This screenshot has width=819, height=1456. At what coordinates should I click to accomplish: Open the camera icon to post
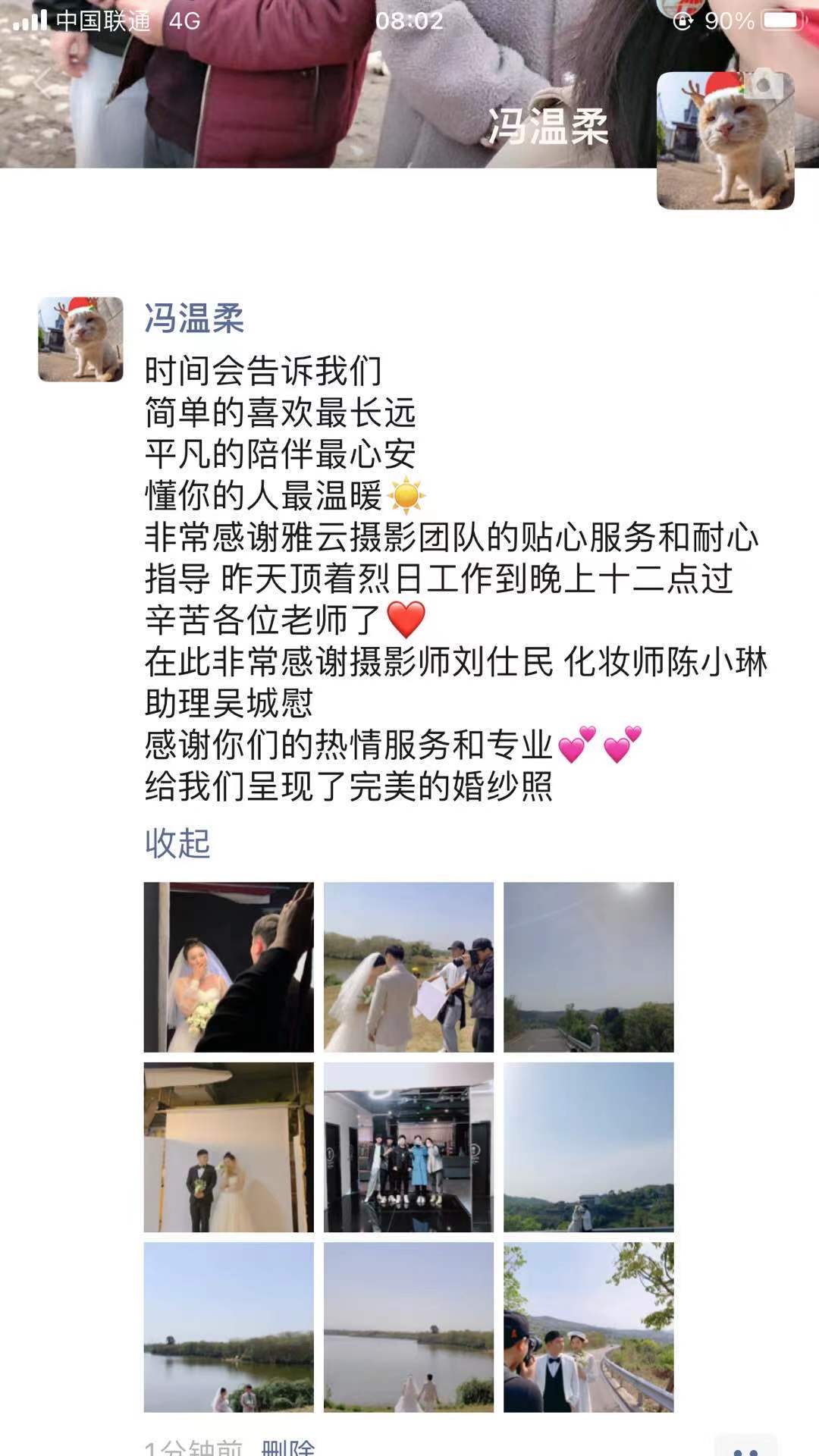[764, 83]
